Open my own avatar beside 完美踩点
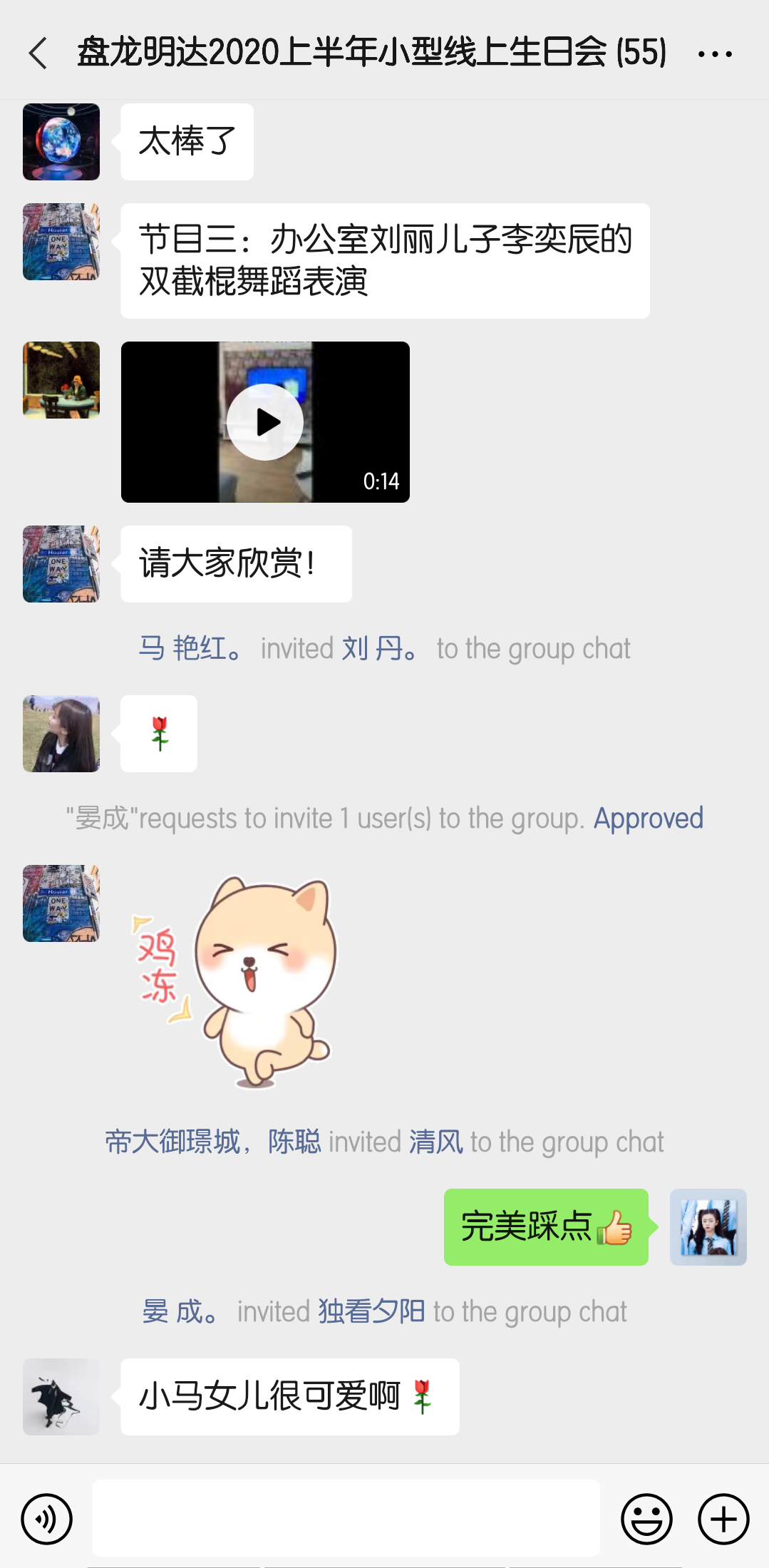This screenshot has height=1568, width=769. coord(708,1227)
